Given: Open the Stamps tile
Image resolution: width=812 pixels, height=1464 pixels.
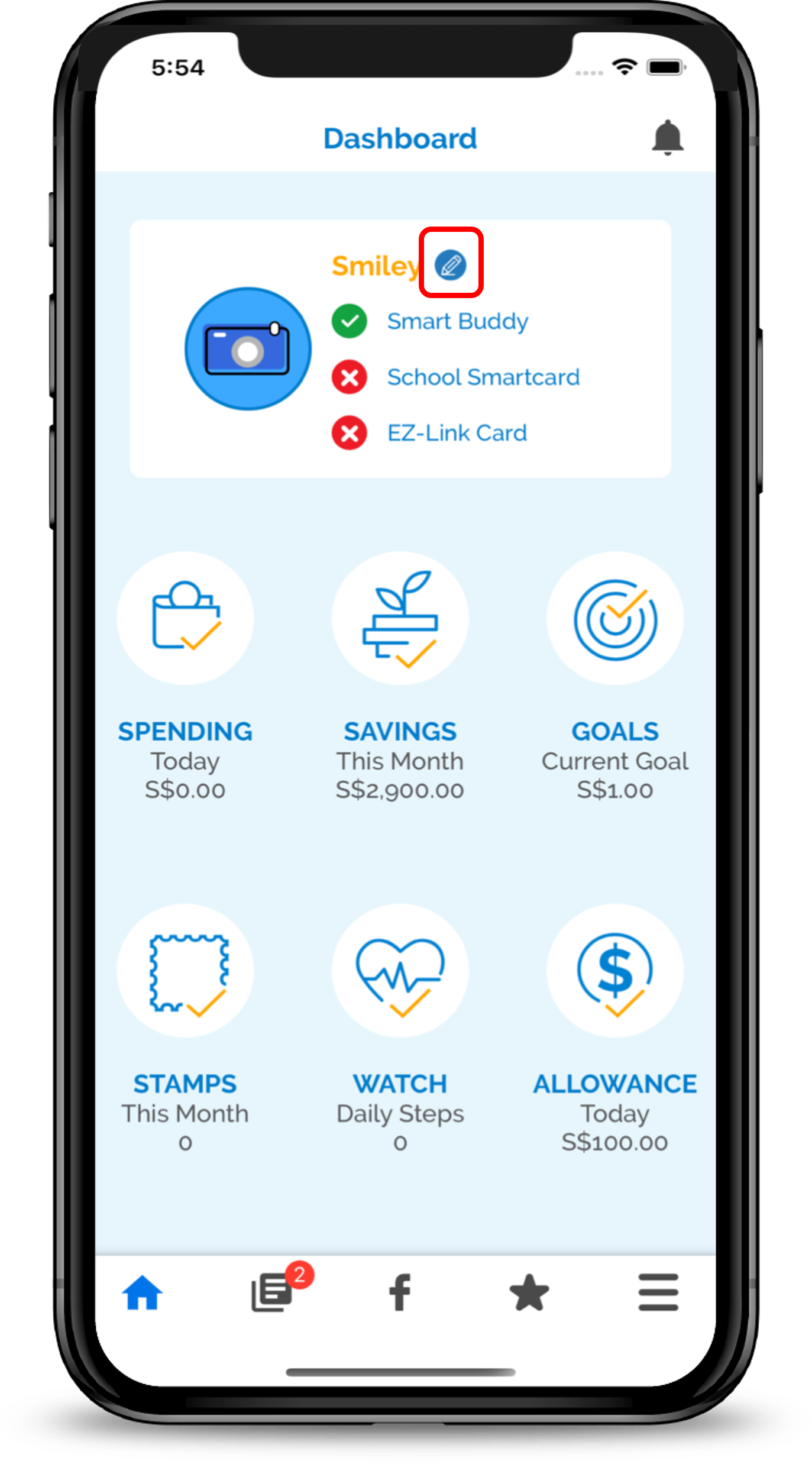Looking at the screenshot, I should (186, 971).
